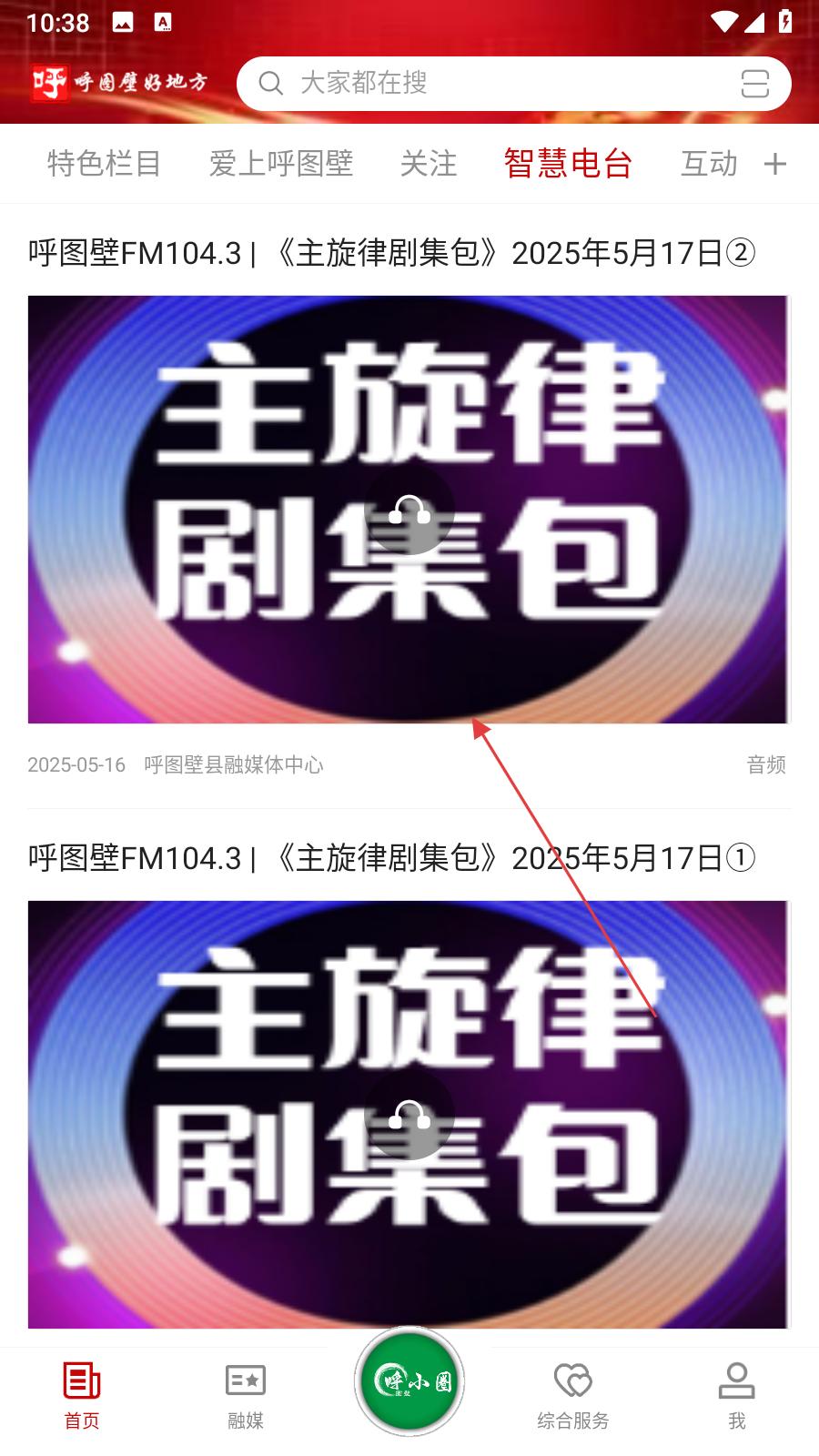Switch to the 爱上呼图壁 tab
819x1456 pixels.
click(x=281, y=164)
